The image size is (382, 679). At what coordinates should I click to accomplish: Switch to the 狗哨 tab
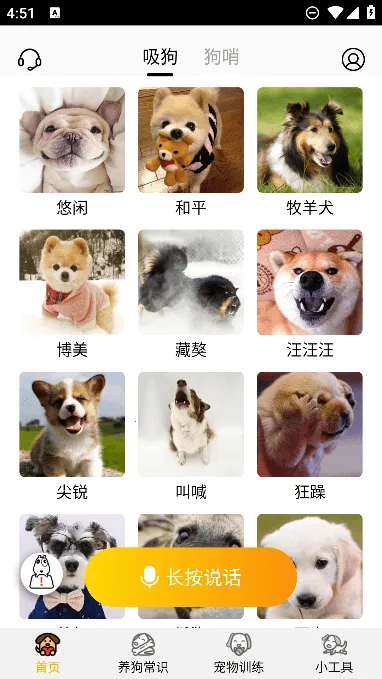[221, 57]
